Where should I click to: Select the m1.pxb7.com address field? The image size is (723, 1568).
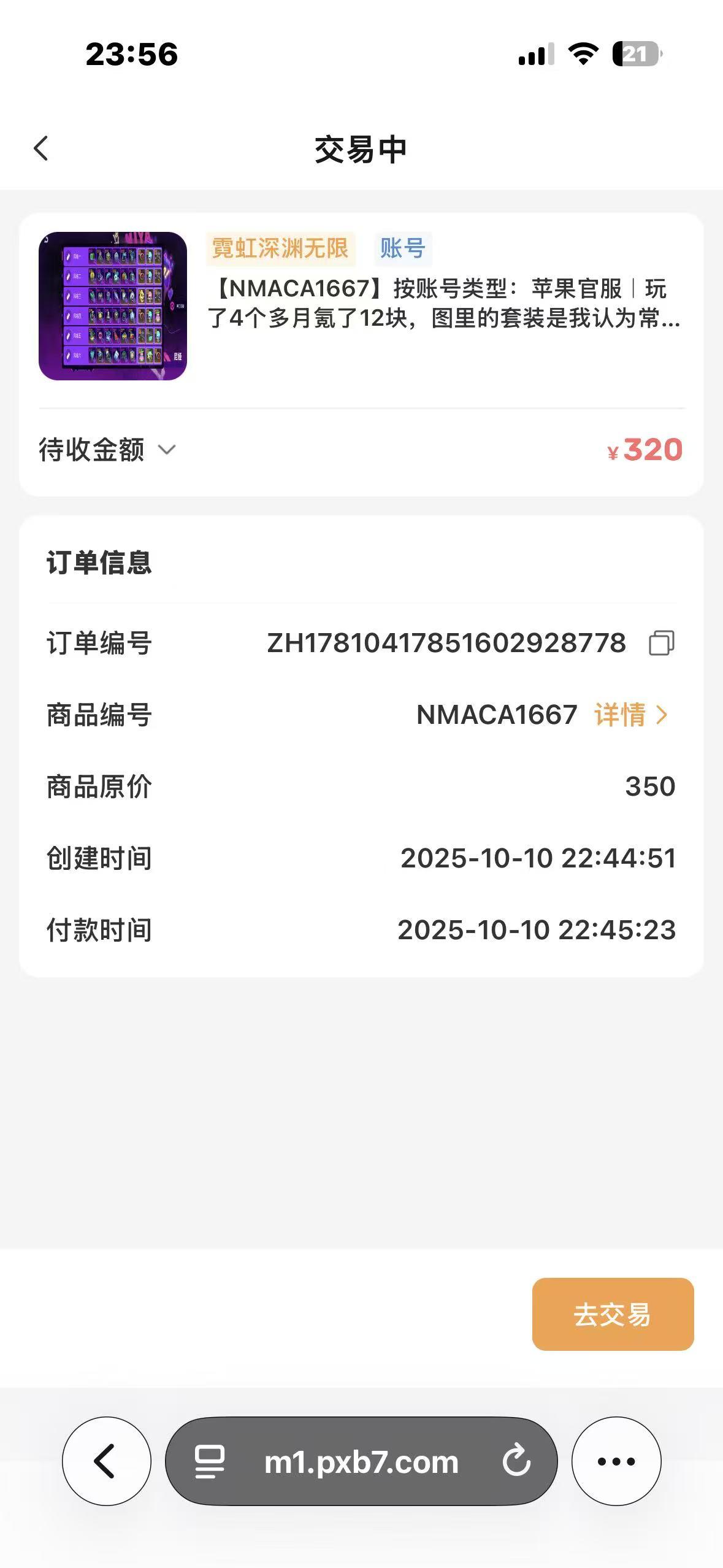click(361, 1461)
